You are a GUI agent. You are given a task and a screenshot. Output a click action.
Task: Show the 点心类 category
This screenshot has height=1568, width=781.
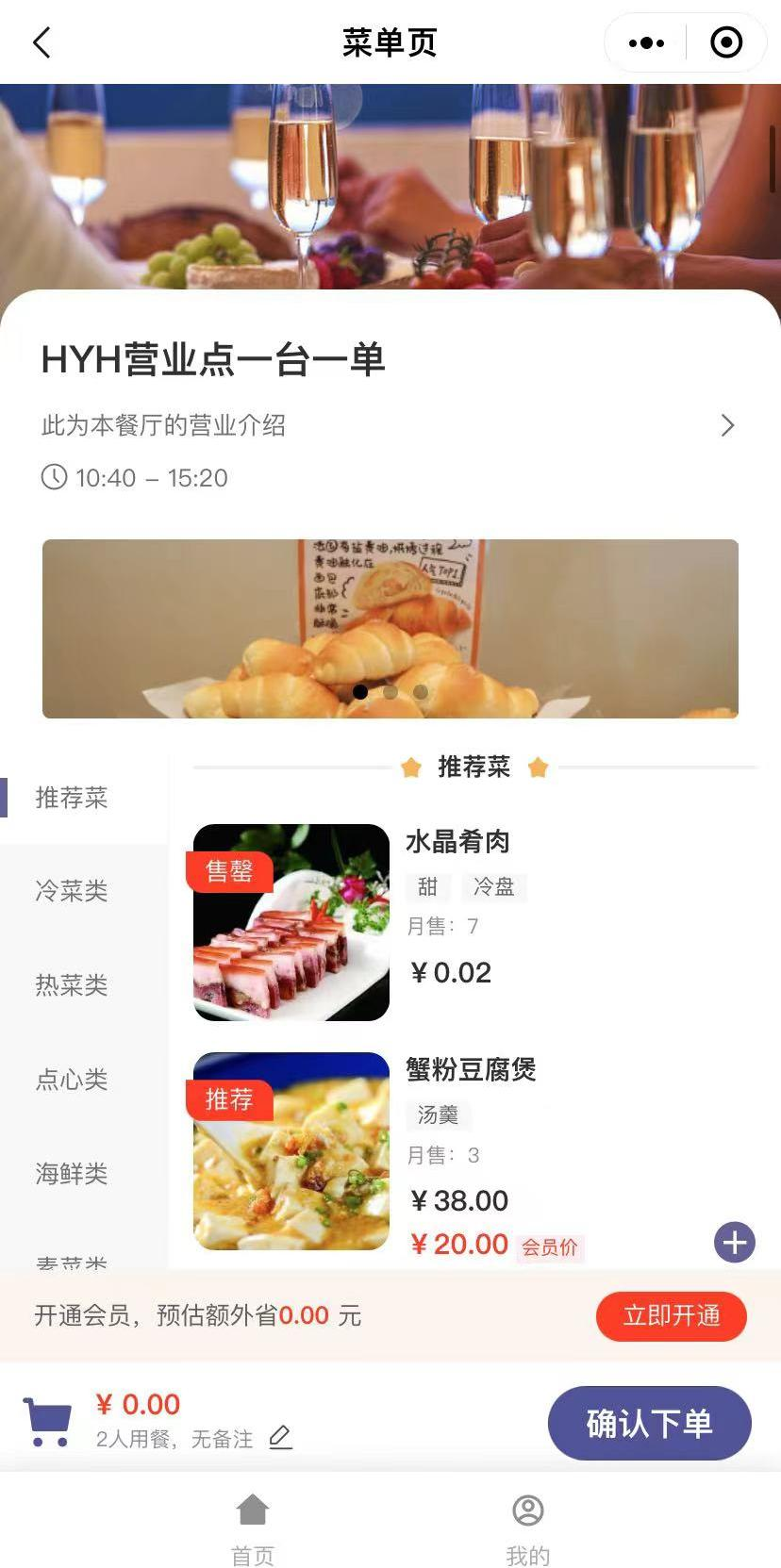point(72,1079)
